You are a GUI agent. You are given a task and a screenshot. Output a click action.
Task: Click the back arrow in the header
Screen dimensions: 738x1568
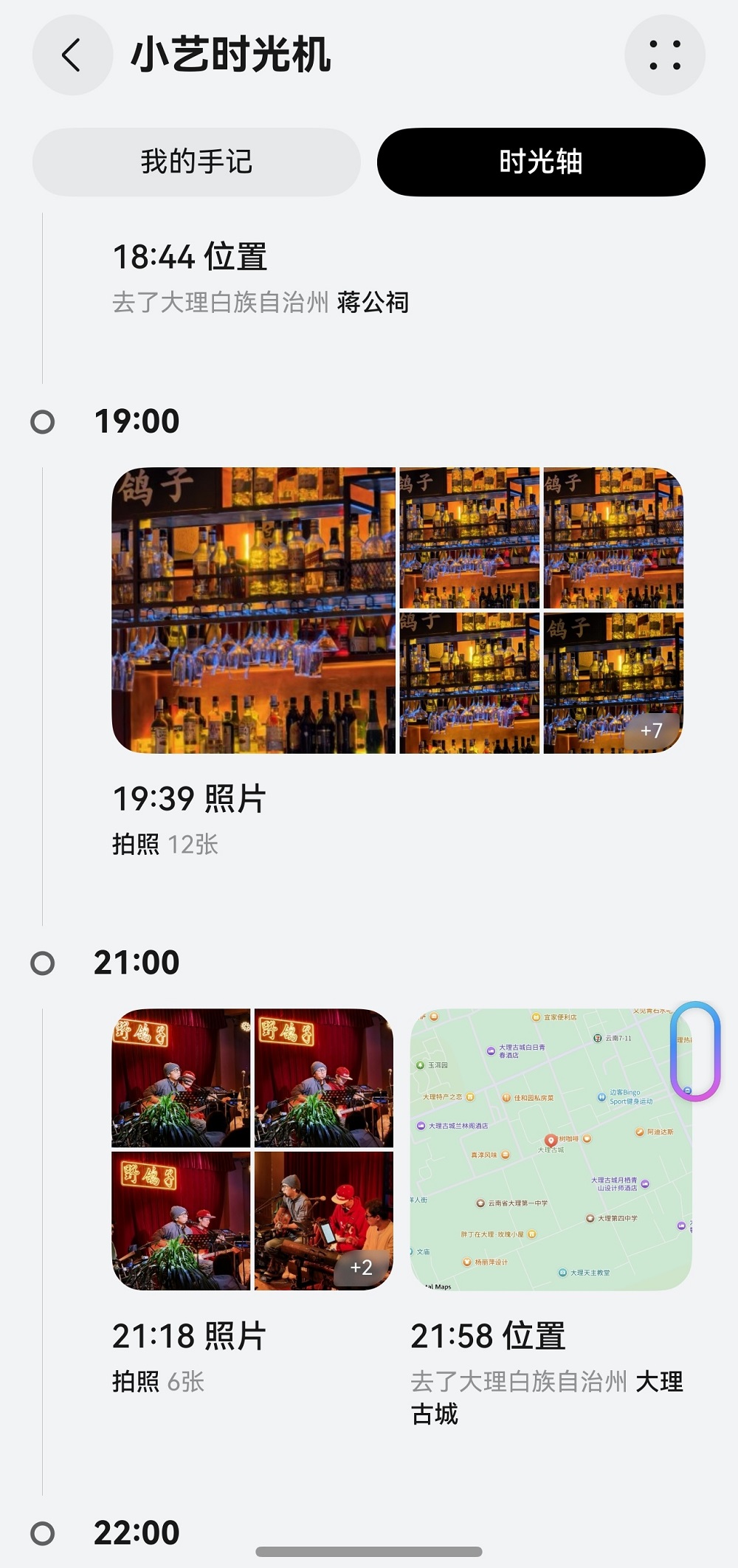(x=71, y=57)
